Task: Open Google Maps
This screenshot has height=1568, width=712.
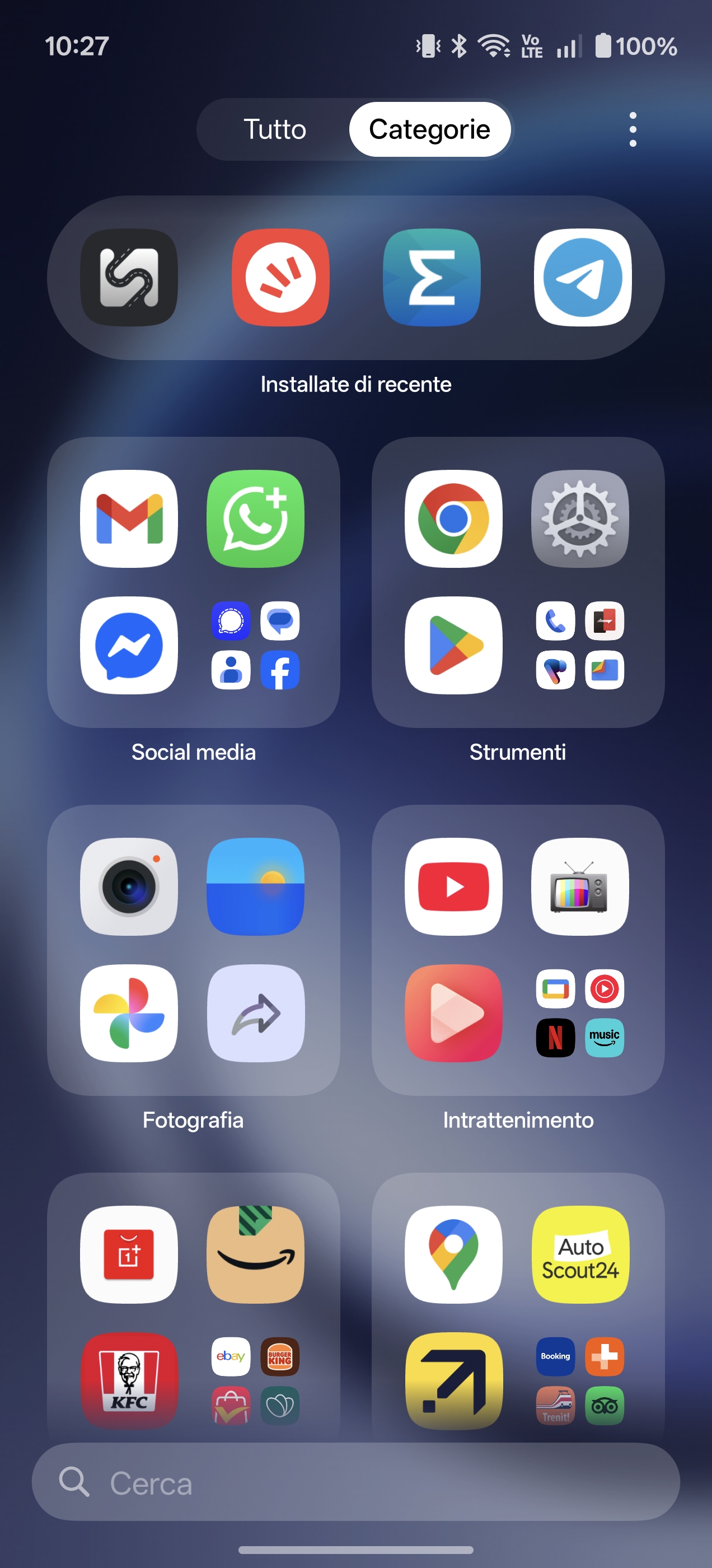Action: (453, 1254)
